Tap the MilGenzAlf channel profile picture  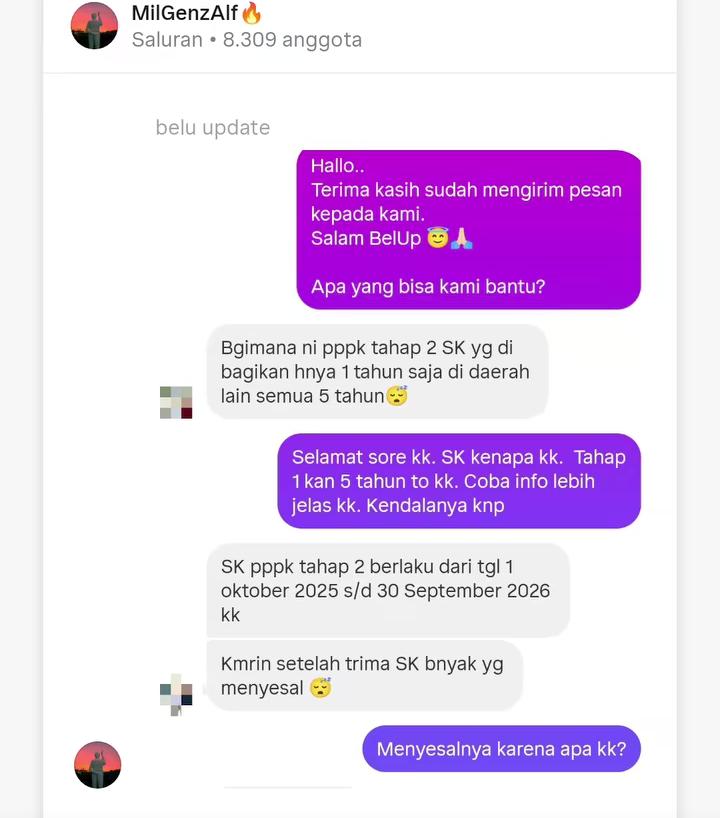click(95, 26)
